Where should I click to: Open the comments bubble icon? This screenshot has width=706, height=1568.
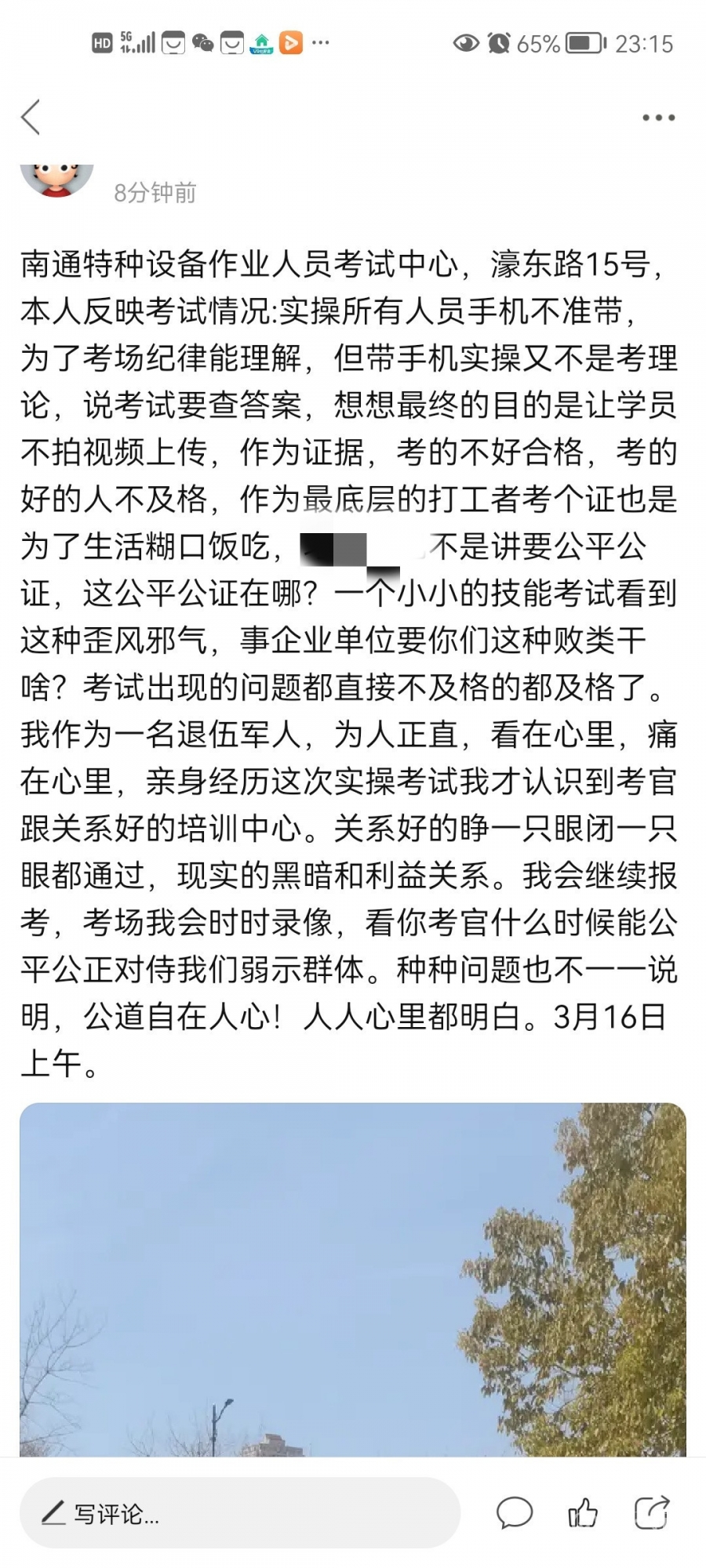515,1513
